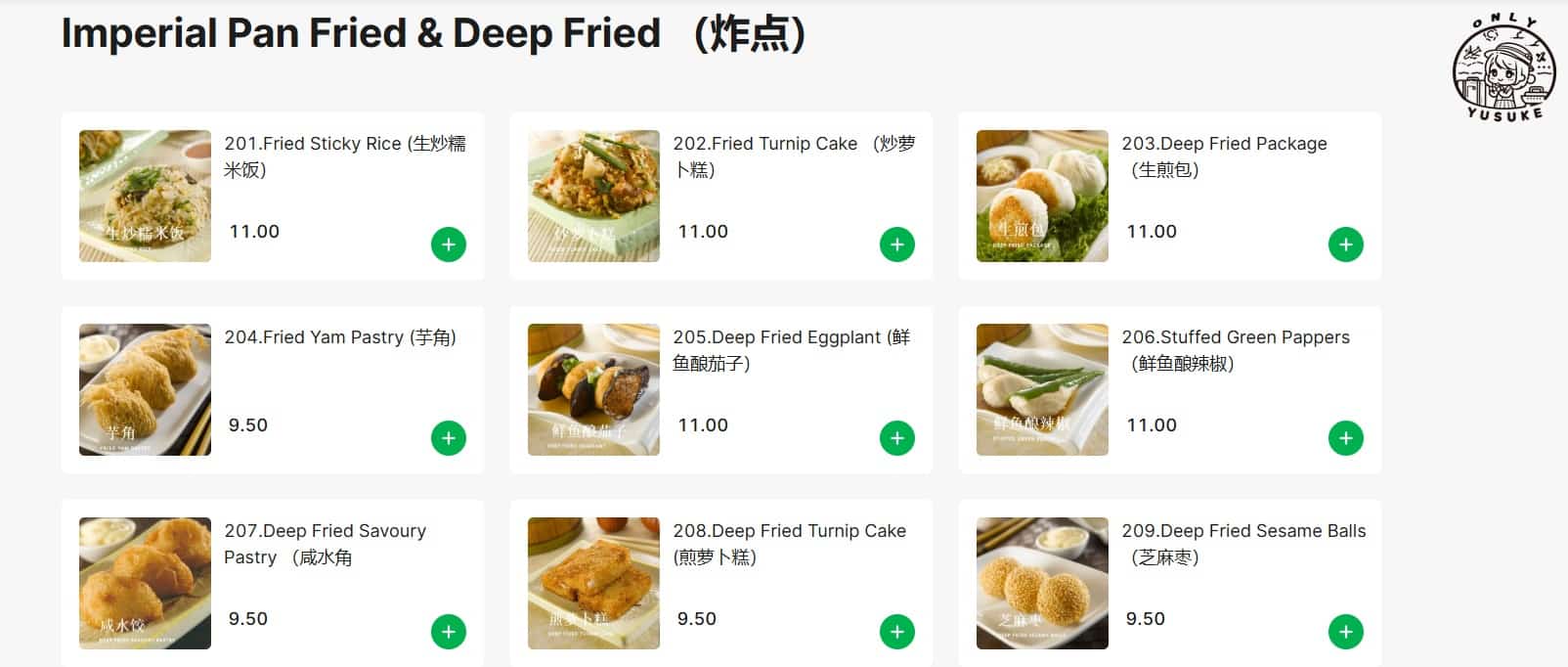View the Deep Fried Sesame Balls photo
The height and width of the screenshot is (667, 1568).
1042,583
